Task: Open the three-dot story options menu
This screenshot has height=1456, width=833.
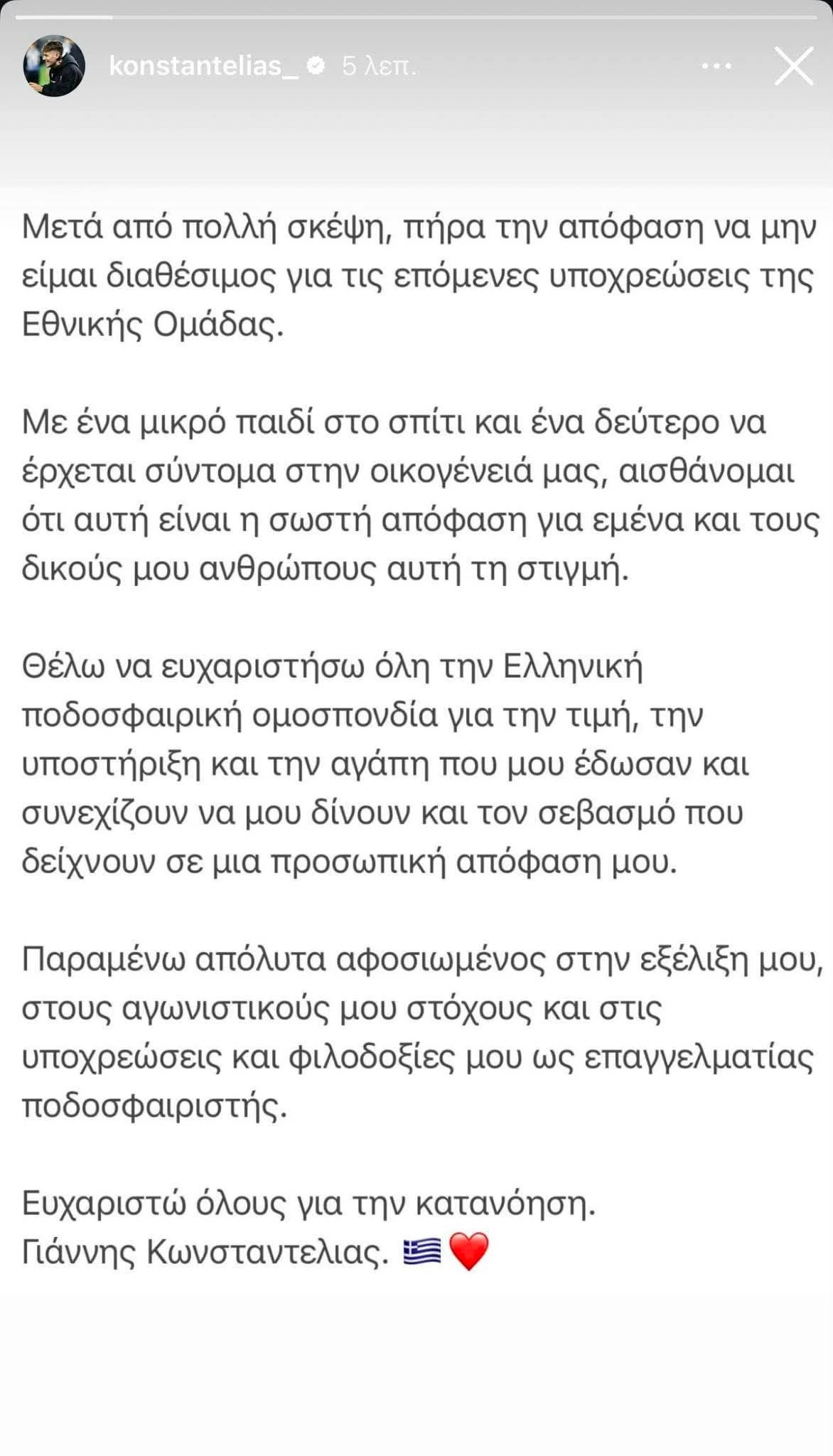Action: 716,66
